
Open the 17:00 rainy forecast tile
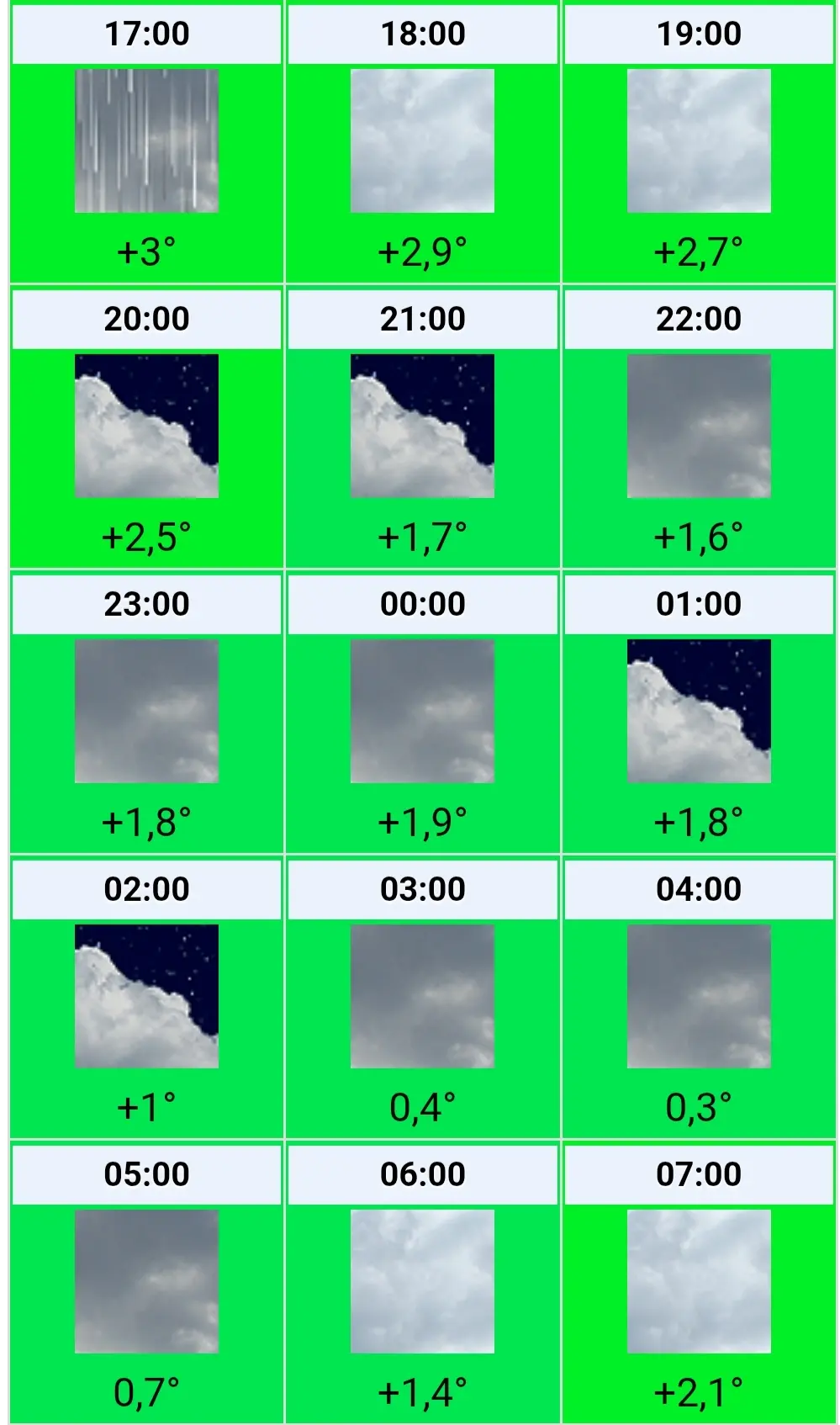(x=146, y=143)
